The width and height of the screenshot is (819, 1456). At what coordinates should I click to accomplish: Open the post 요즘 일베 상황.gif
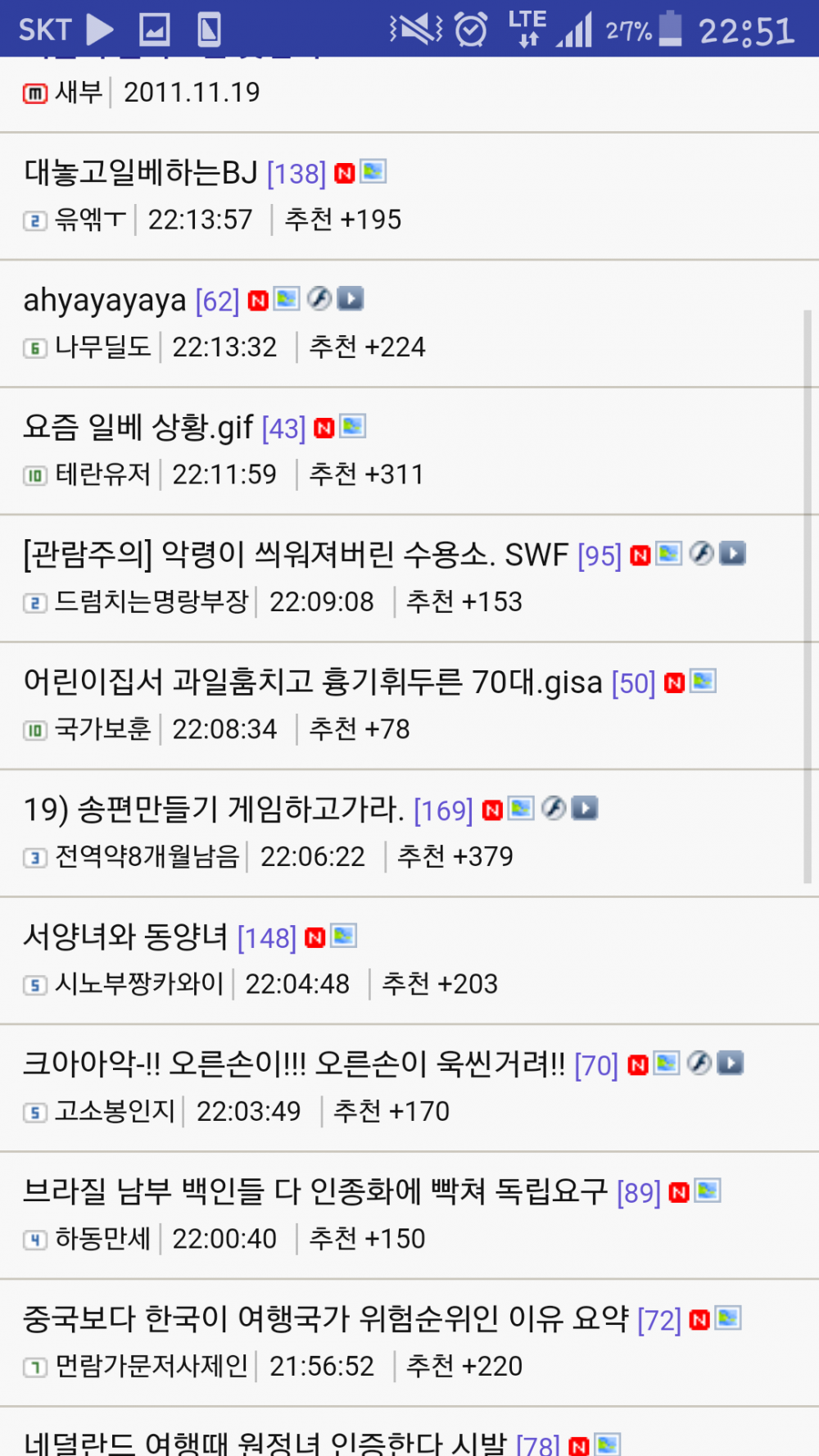pyautogui.click(x=139, y=428)
